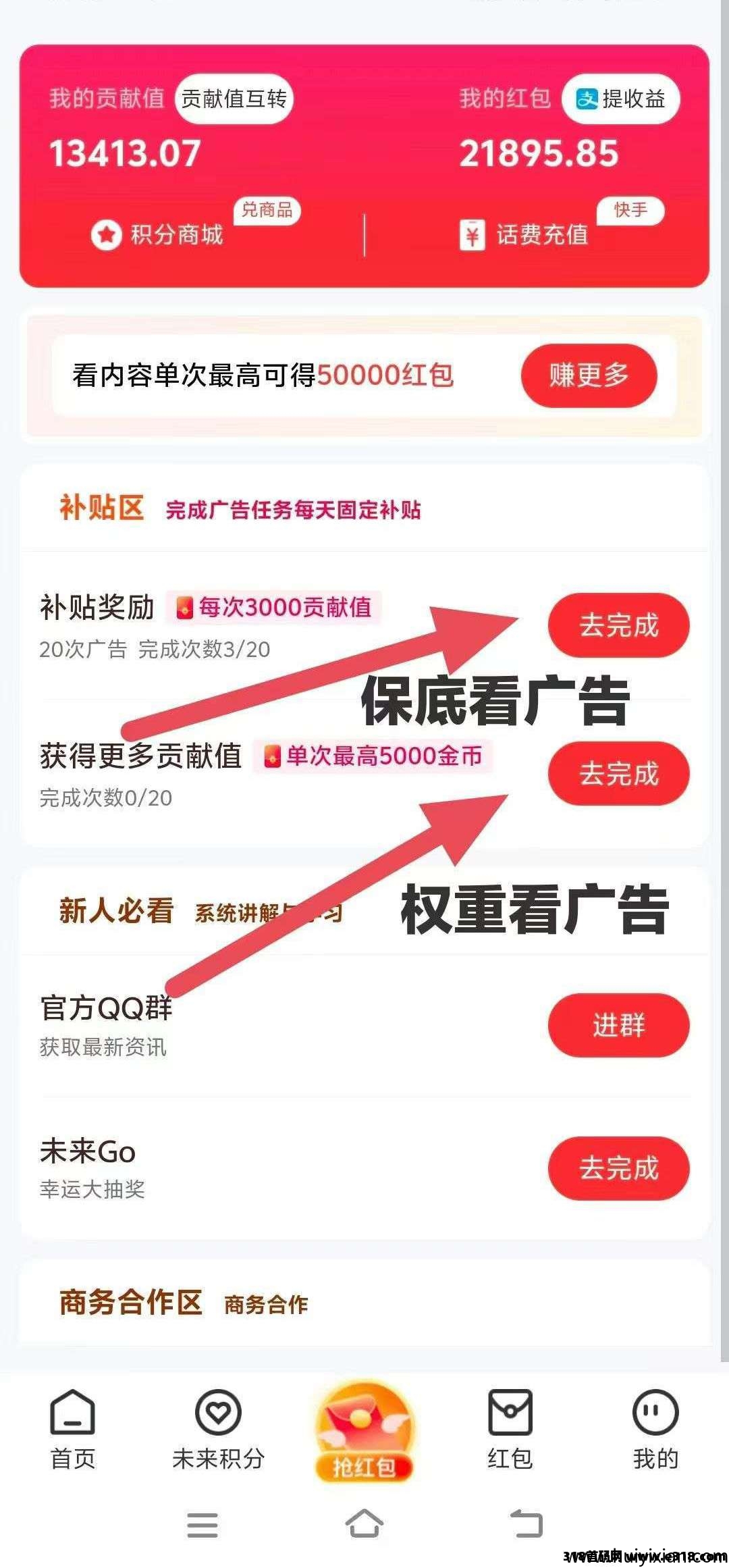Image resolution: width=729 pixels, height=1568 pixels.
Task: Tap 去完成 next to 补贴奖励
Action: click(x=618, y=626)
